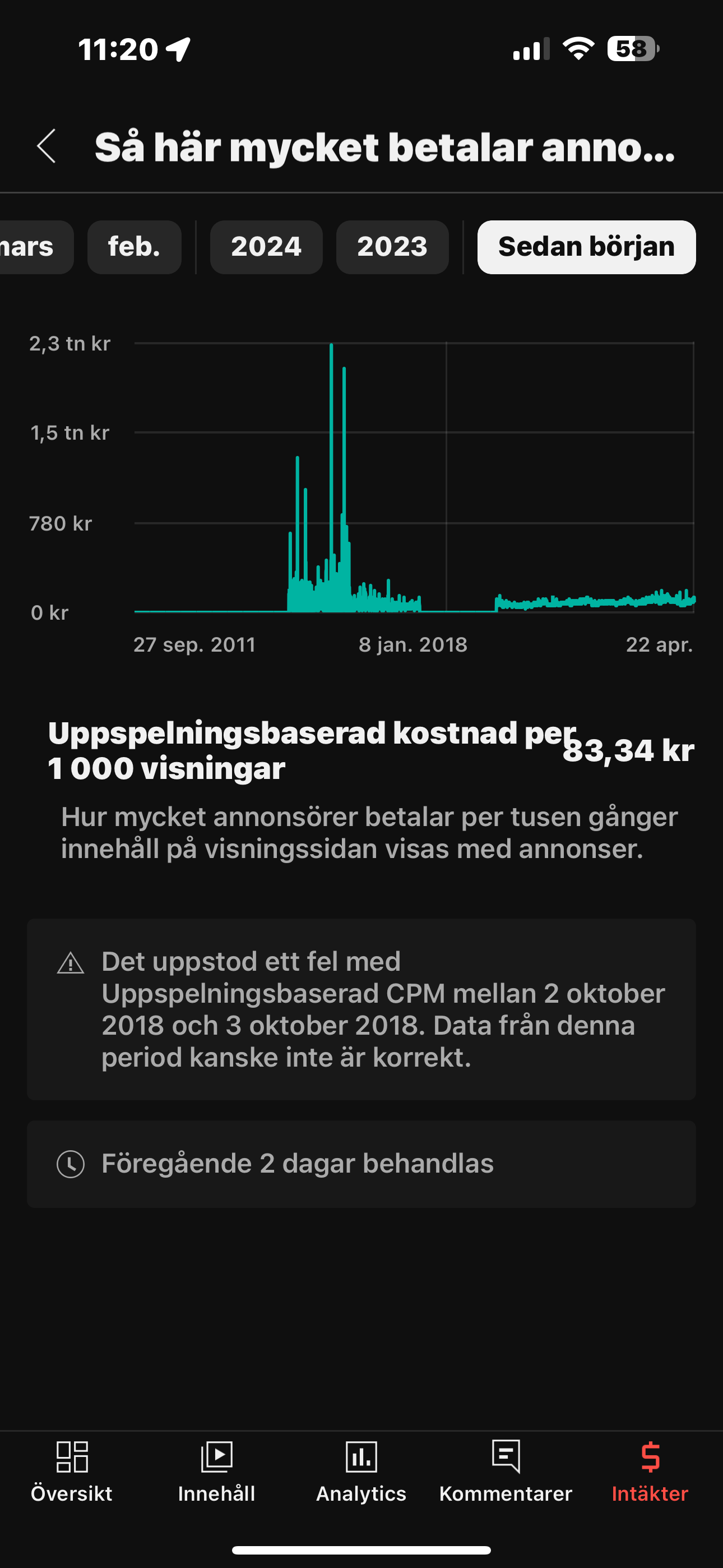The height and width of the screenshot is (1568, 723).
Task: Filter the chart to feb.
Action: (134, 247)
